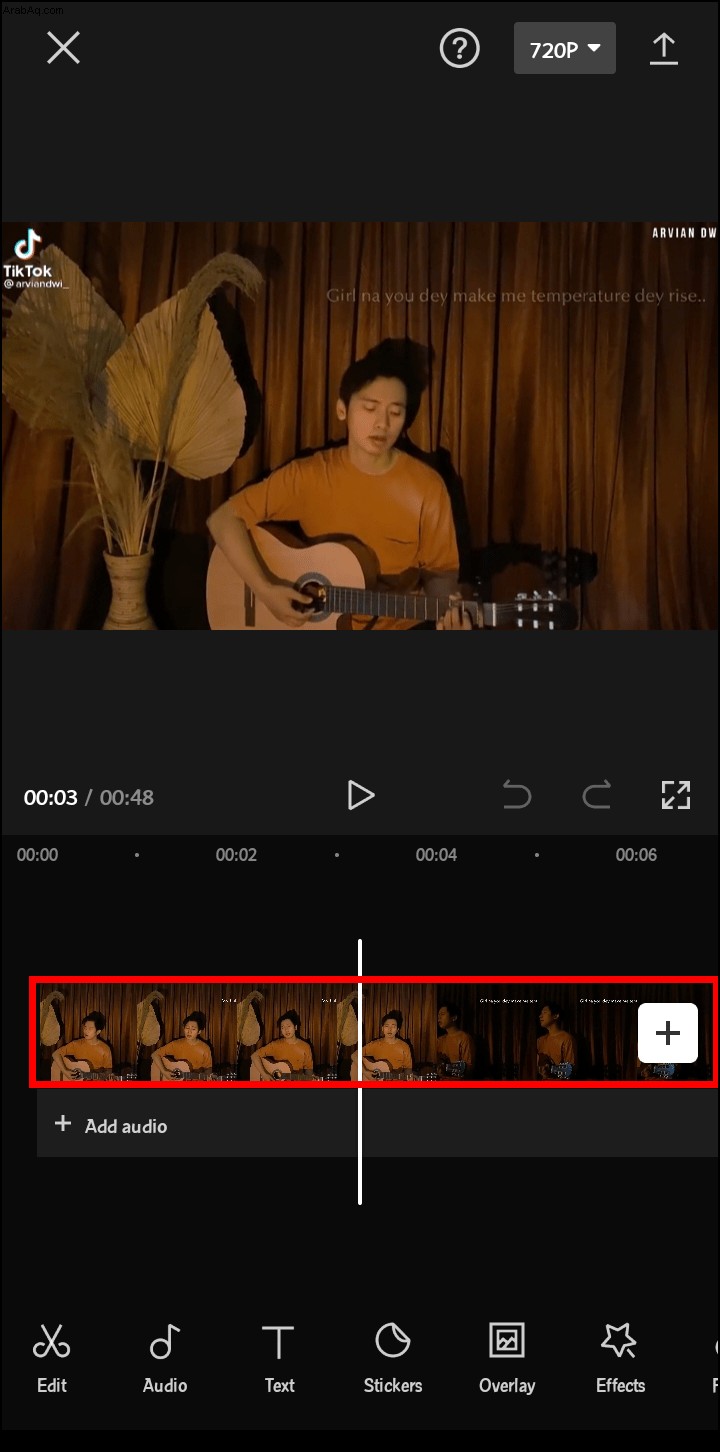Export the video with upload arrow

[x=664, y=48]
